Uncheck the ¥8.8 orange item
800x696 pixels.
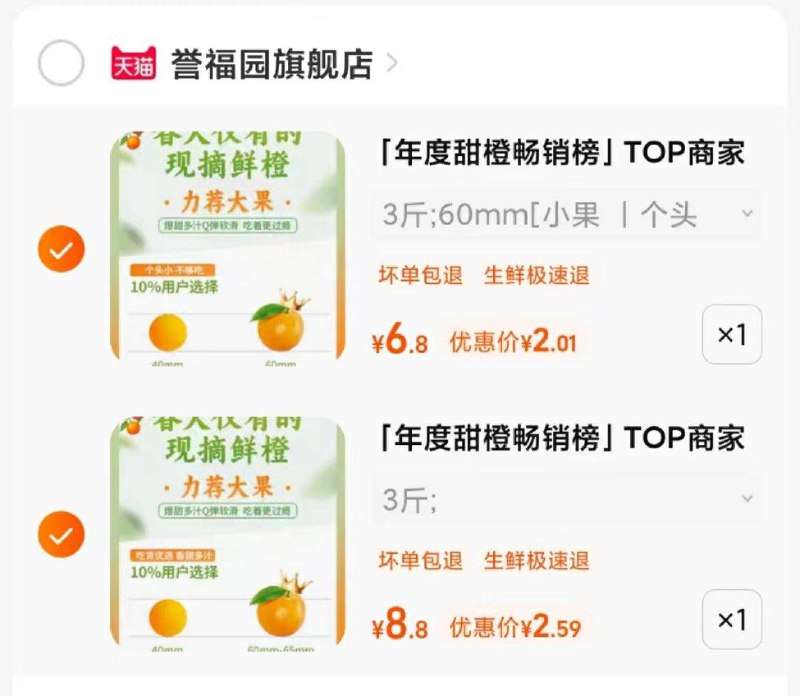61,535
